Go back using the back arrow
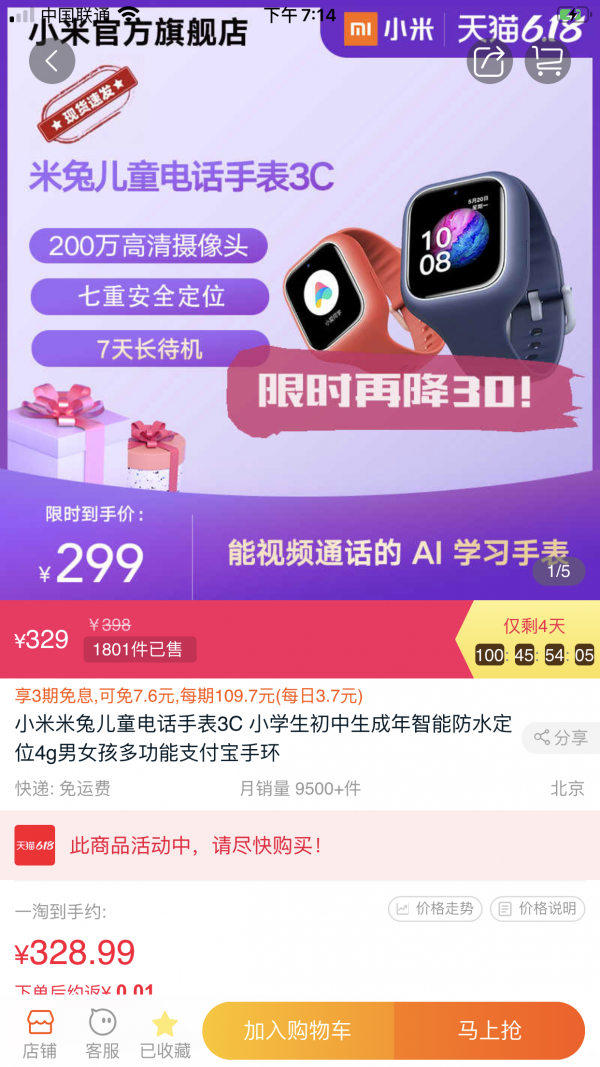600x1067 pixels. tap(52, 61)
